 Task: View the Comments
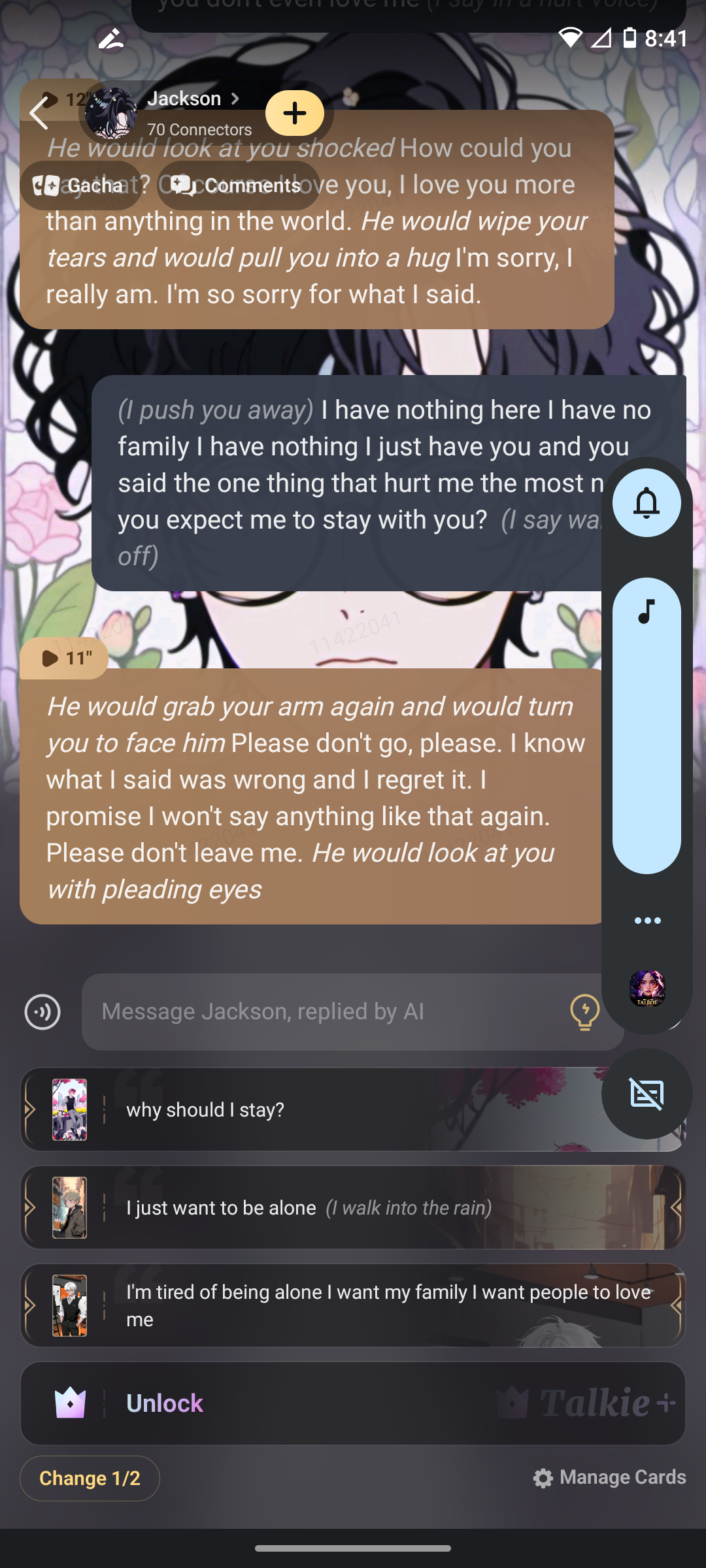[238, 186]
